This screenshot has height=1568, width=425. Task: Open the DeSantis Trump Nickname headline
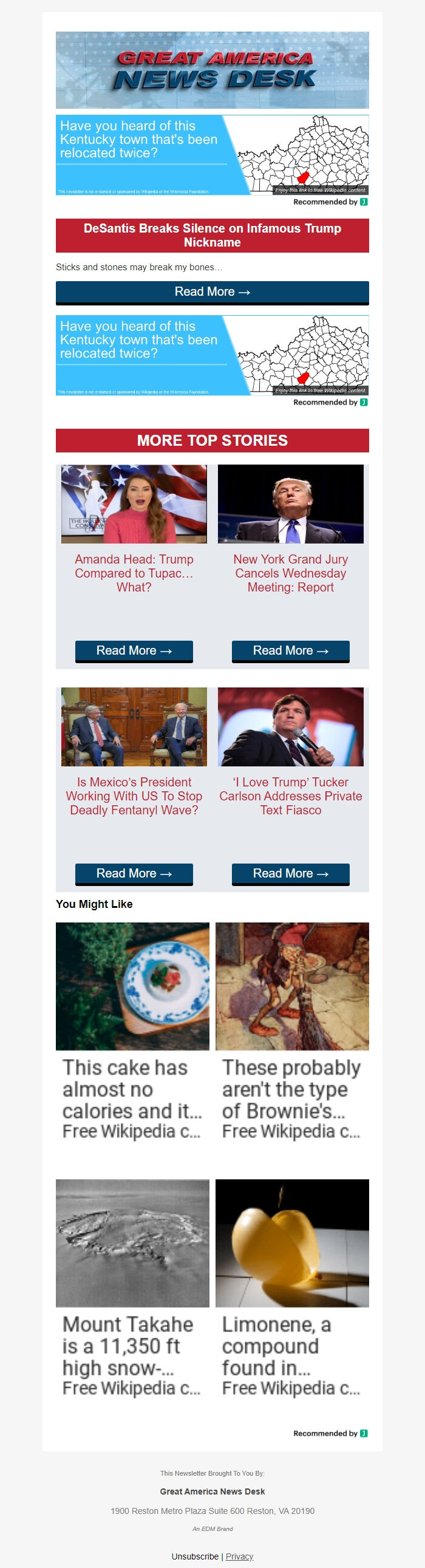click(212, 236)
